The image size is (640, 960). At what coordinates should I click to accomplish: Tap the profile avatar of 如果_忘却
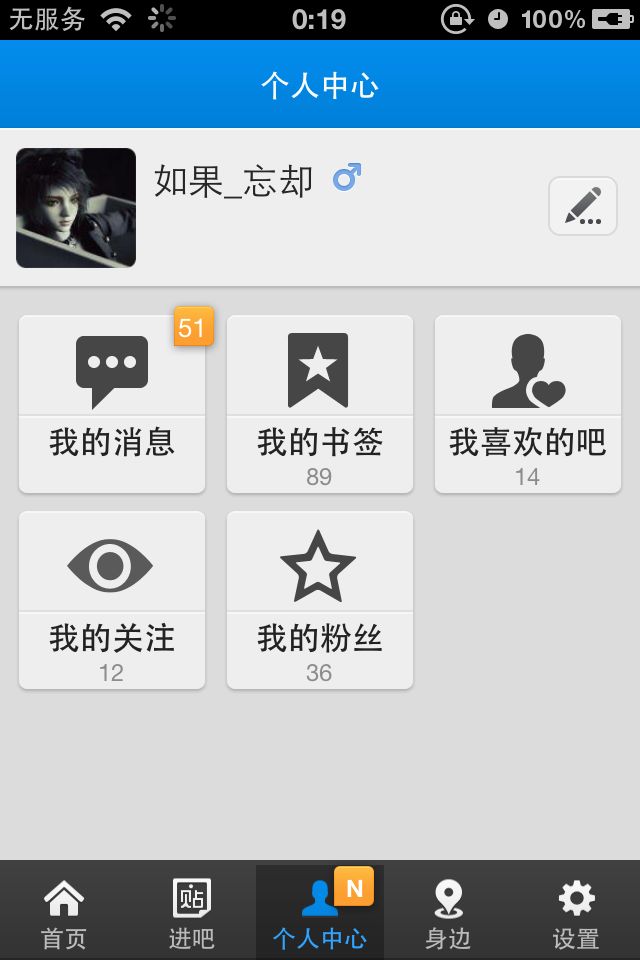point(76,208)
